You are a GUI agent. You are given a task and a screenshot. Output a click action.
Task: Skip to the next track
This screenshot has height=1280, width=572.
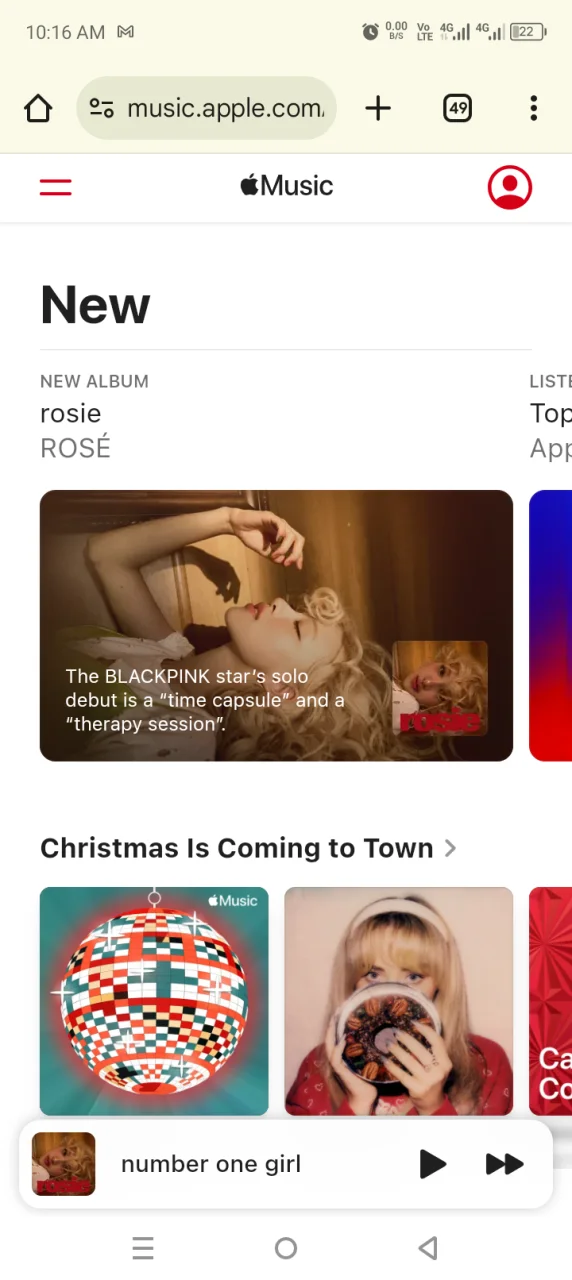(504, 1164)
